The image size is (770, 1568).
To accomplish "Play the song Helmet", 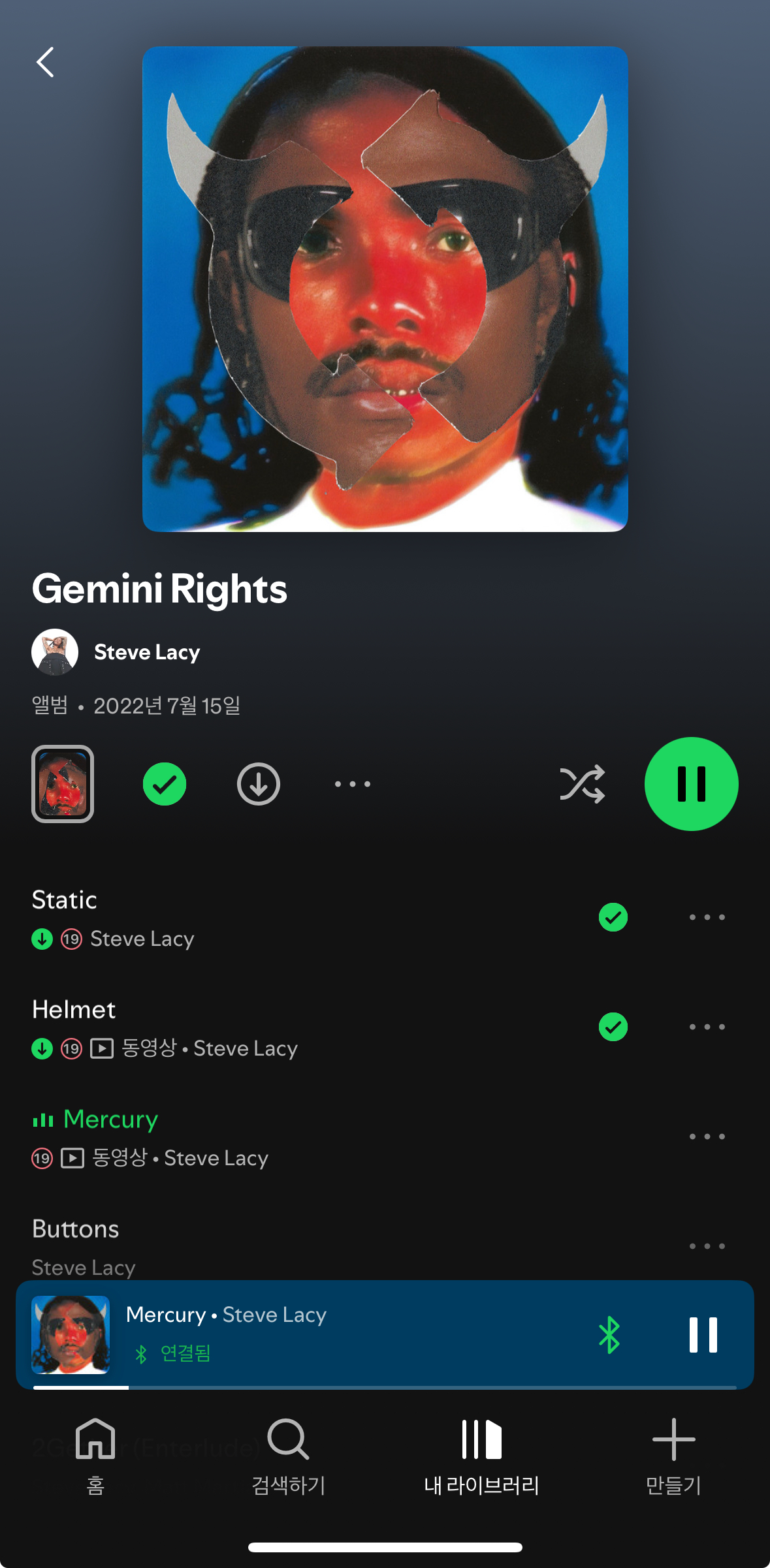I will [x=261, y=1027].
